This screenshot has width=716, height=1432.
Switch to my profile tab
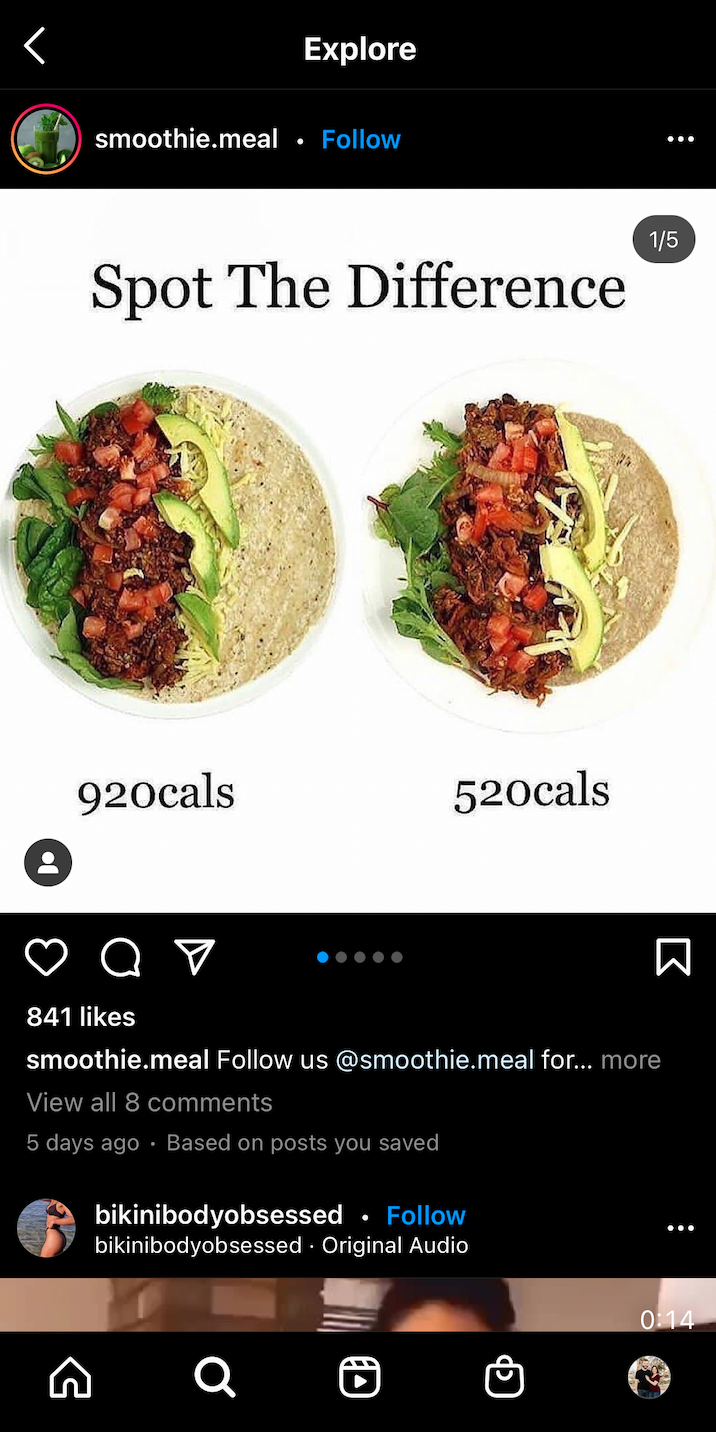coord(648,1378)
